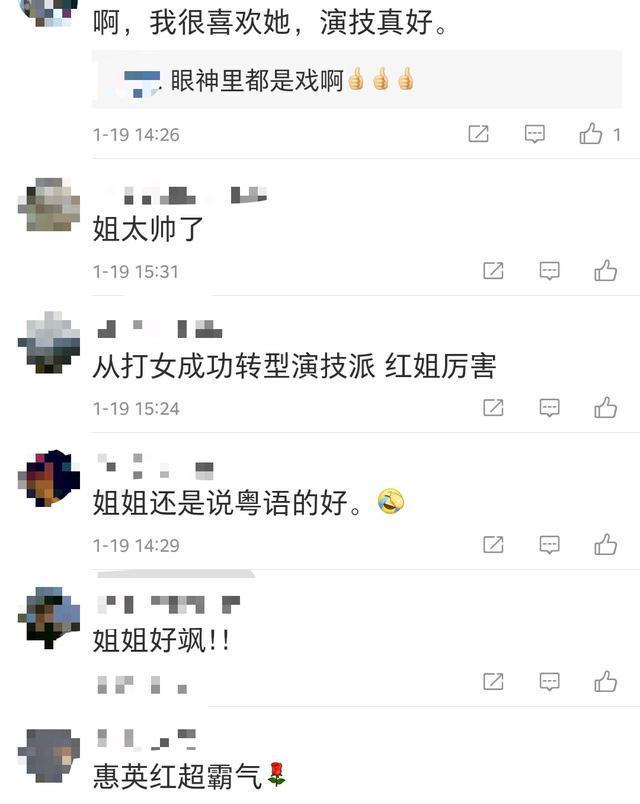Repost the comment '红姐厉害'
The height and width of the screenshot is (804, 640).
click(x=493, y=407)
